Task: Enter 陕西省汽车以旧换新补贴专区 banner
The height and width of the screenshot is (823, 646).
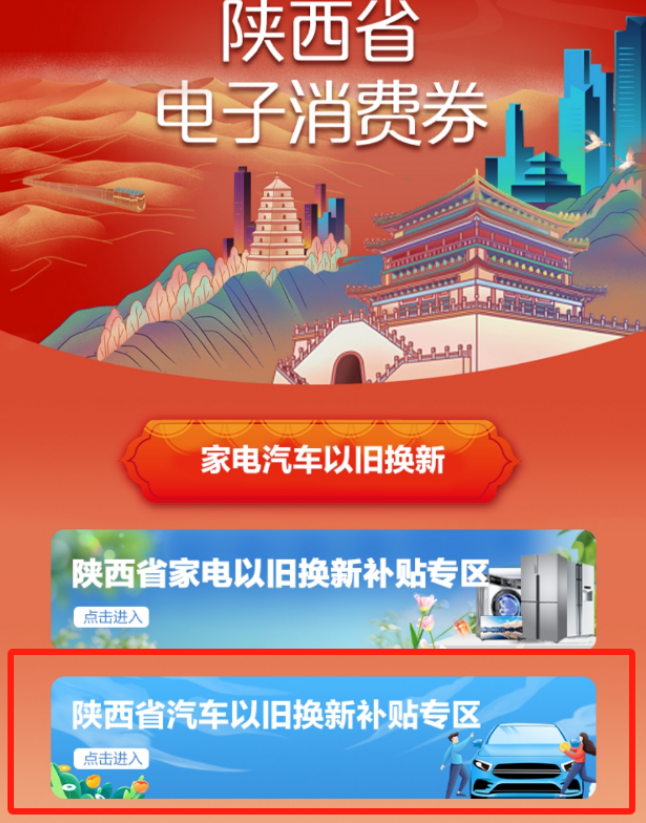Action: (x=322, y=736)
